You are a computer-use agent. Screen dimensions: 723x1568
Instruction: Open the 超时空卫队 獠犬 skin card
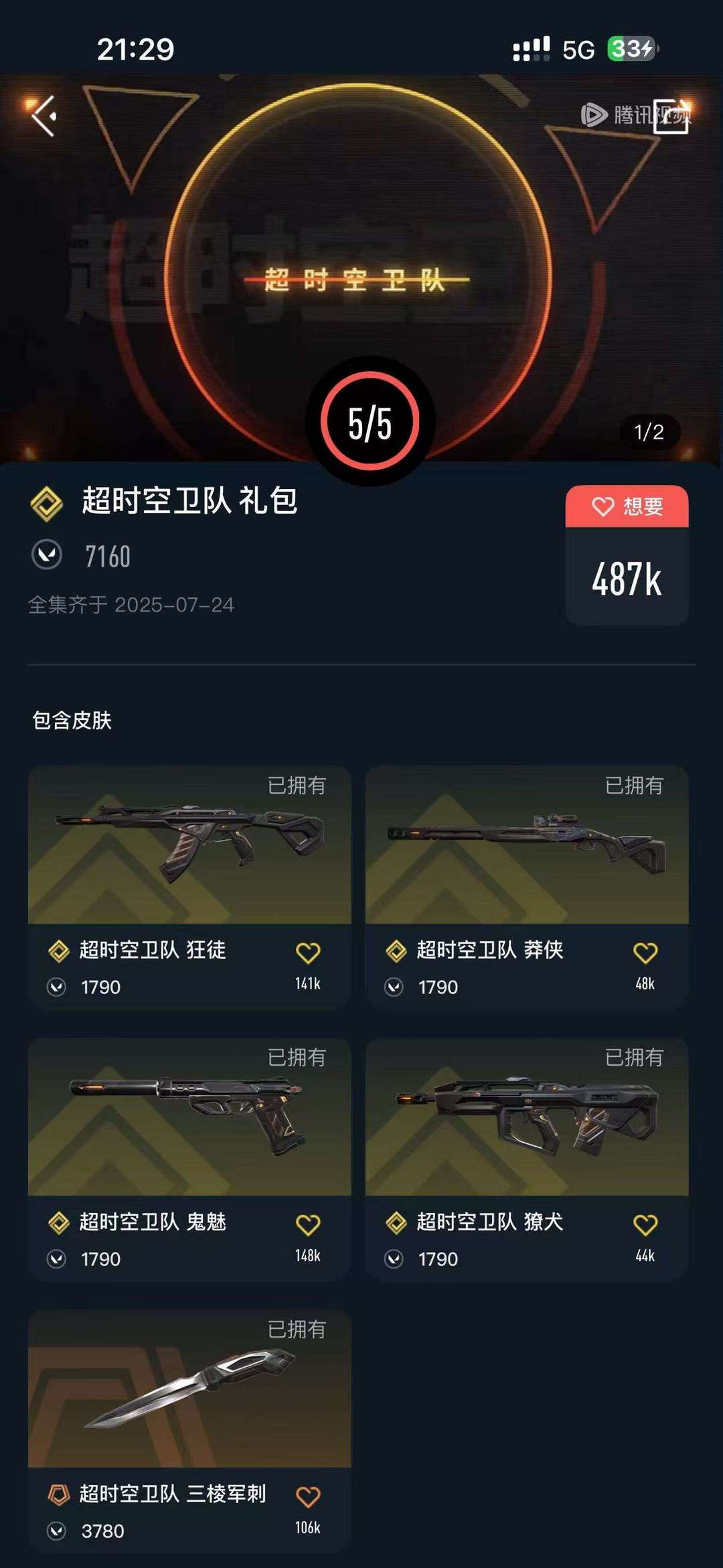tap(527, 1159)
